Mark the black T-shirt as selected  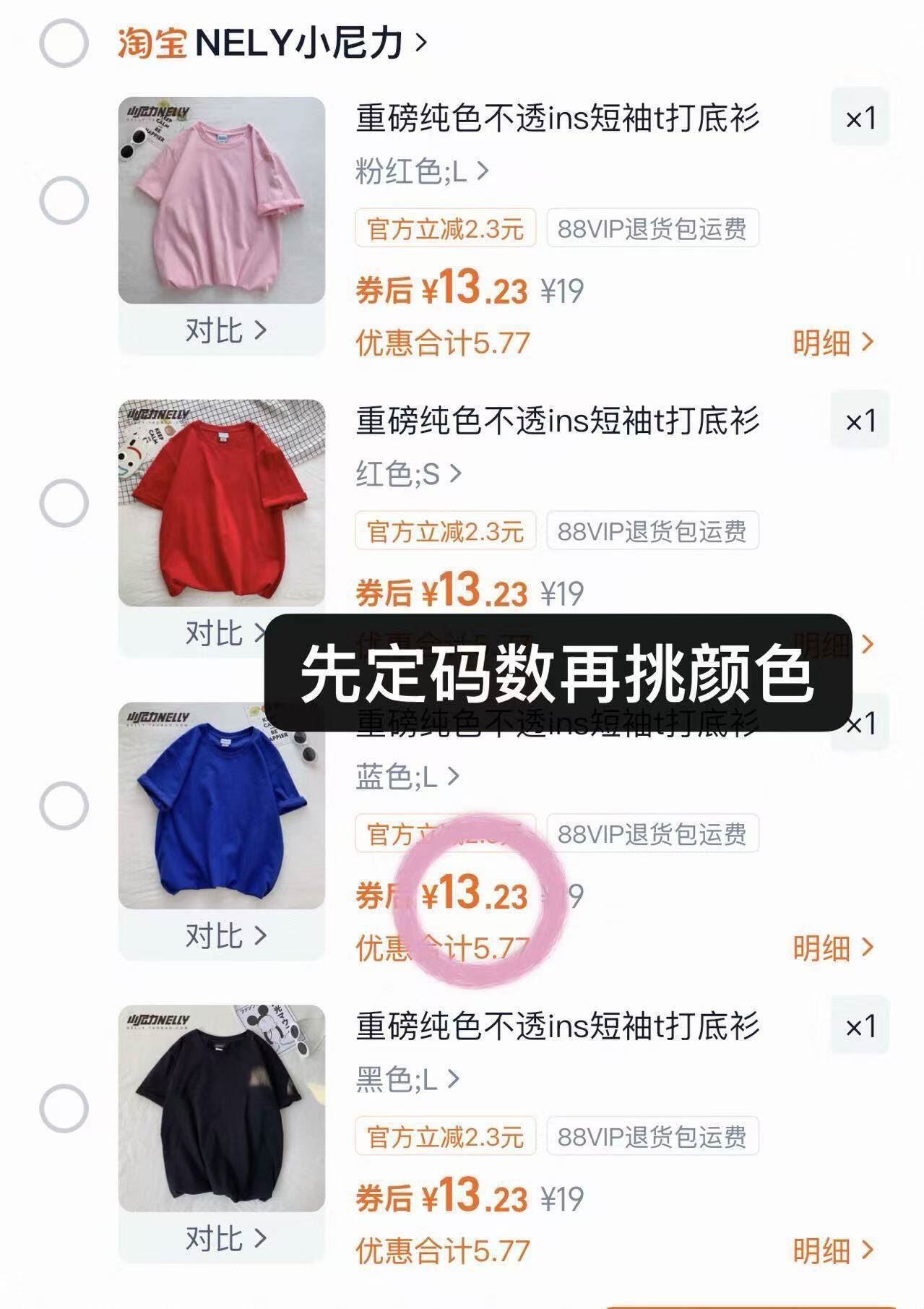[x=64, y=1109]
